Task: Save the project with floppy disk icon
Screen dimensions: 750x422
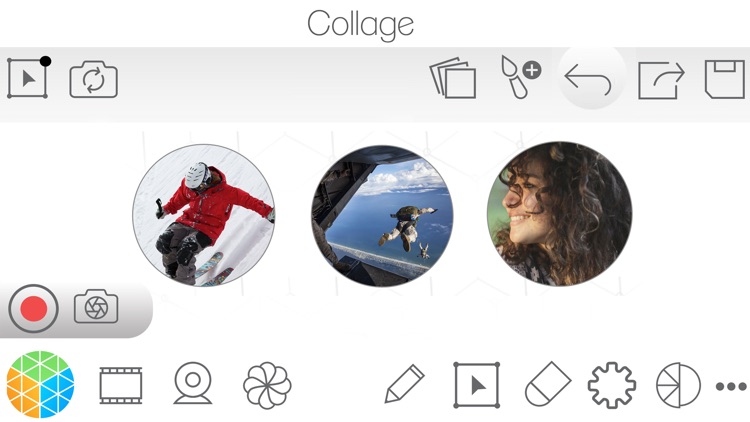Action: point(724,78)
